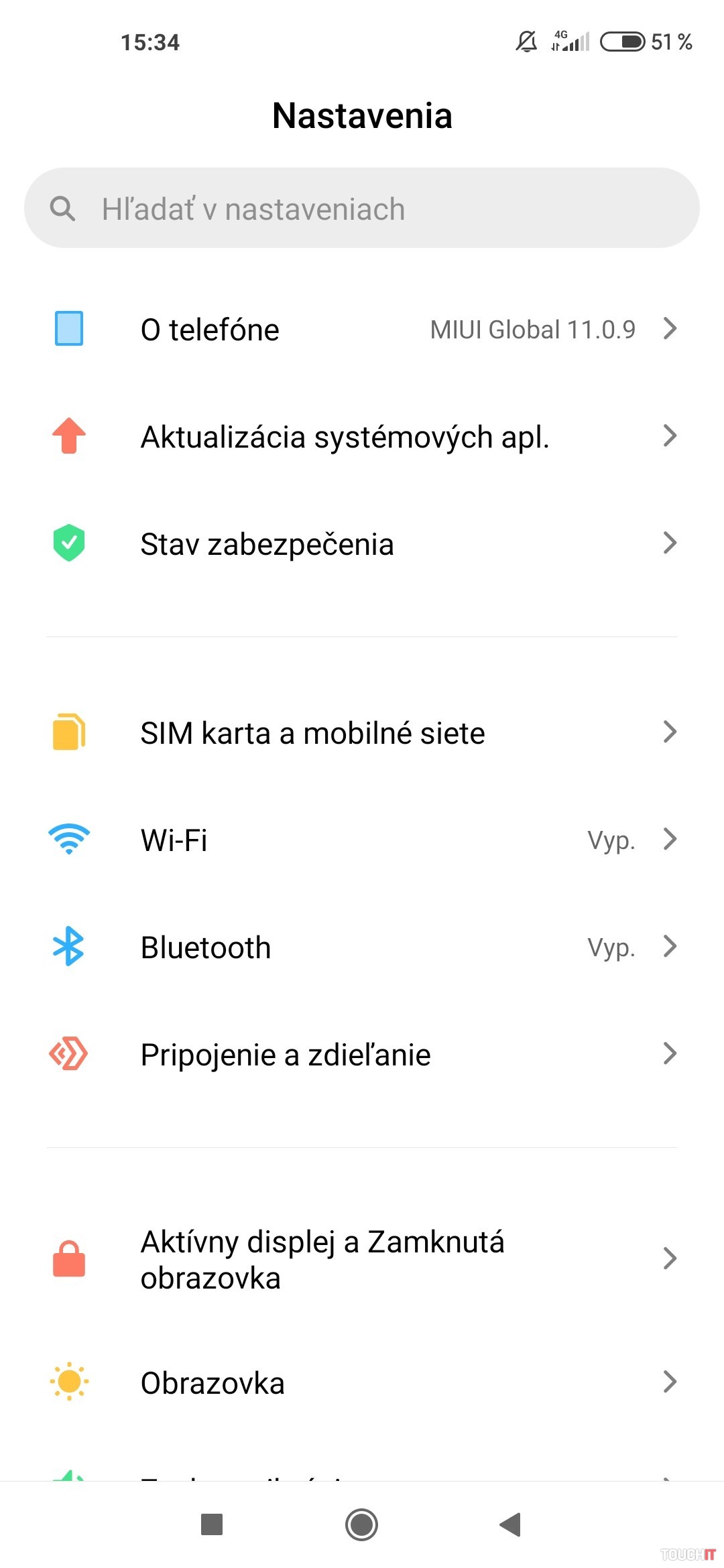Open Bluetooth settings
This screenshot has height=1568, width=724.
coord(362,947)
